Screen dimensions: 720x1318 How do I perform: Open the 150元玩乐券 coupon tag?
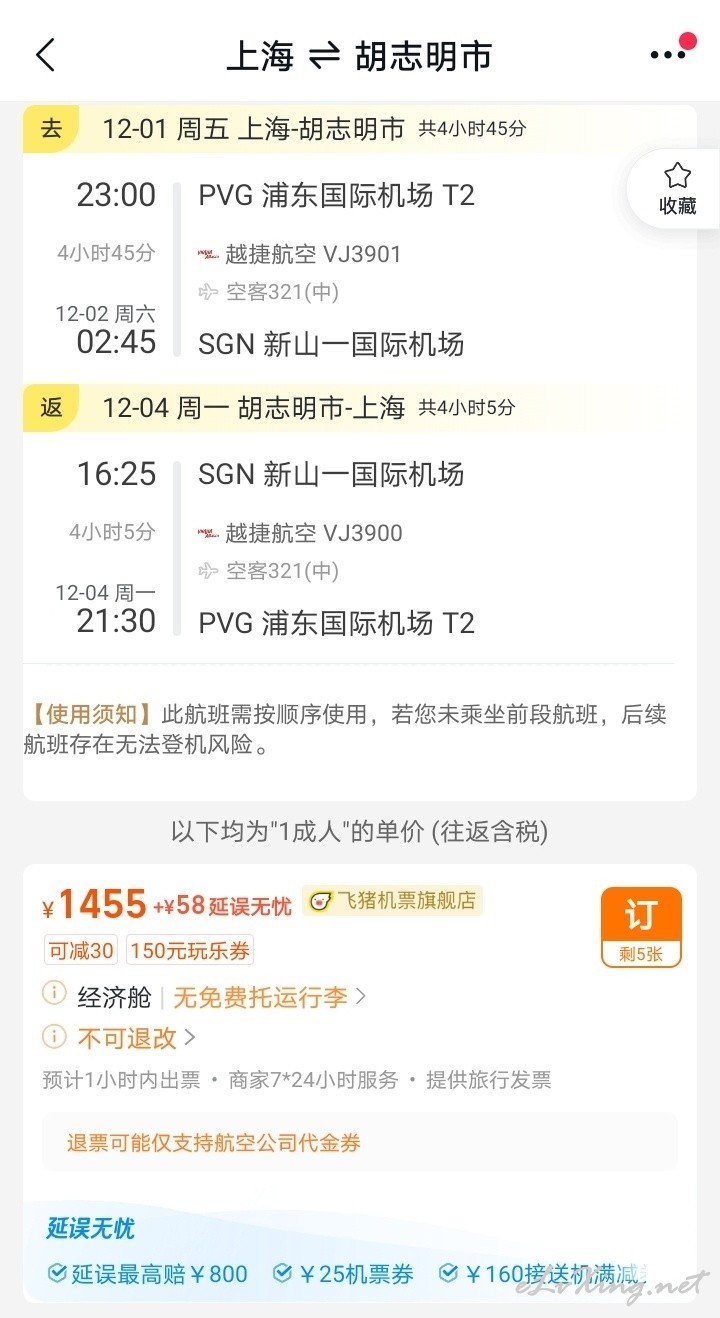[x=190, y=950]
